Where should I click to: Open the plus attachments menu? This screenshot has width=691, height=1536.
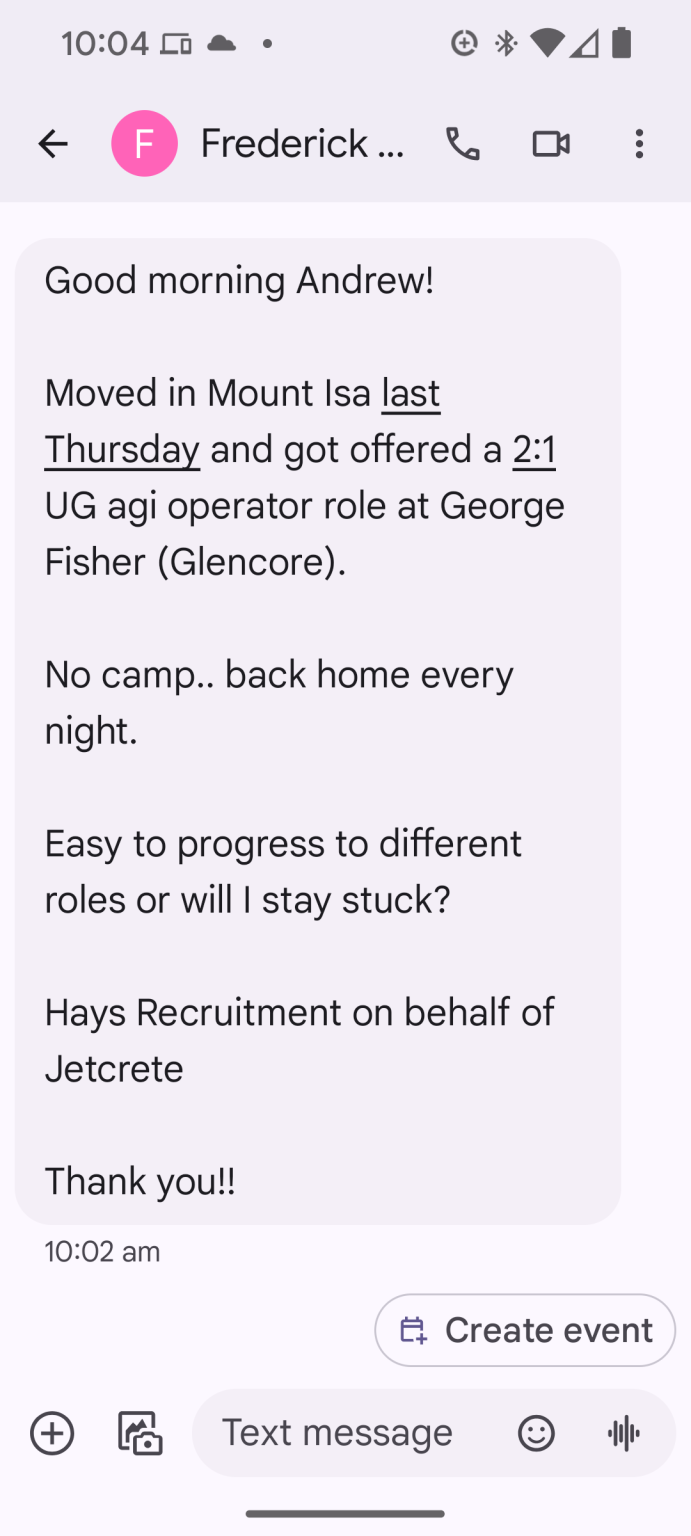(52, 1433)
